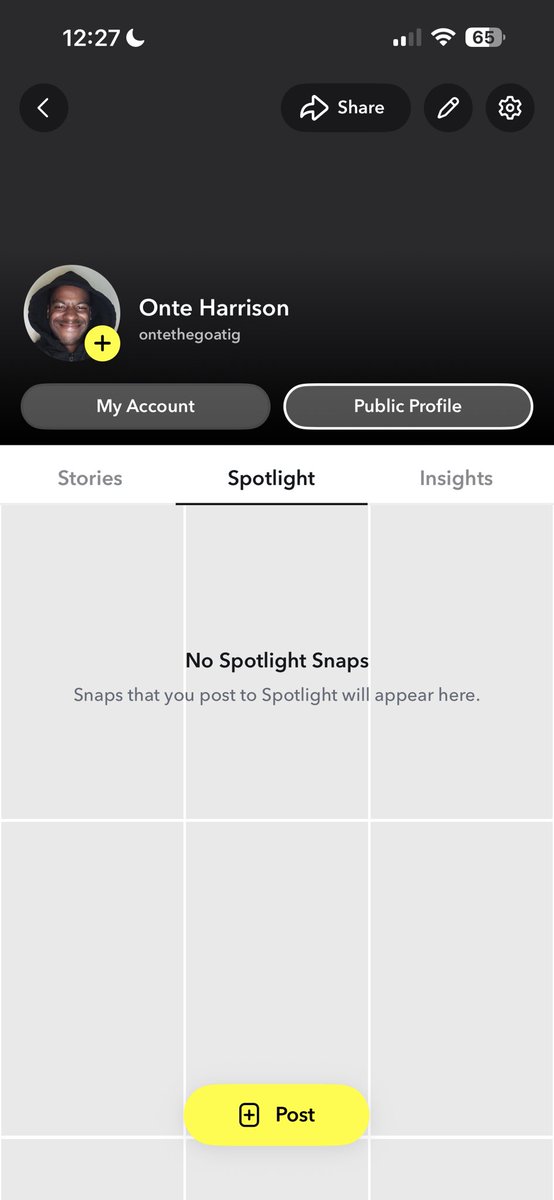Add to story via yellow plus badge
This screenshot has height=1200, width=554.
tap(102, 343)
